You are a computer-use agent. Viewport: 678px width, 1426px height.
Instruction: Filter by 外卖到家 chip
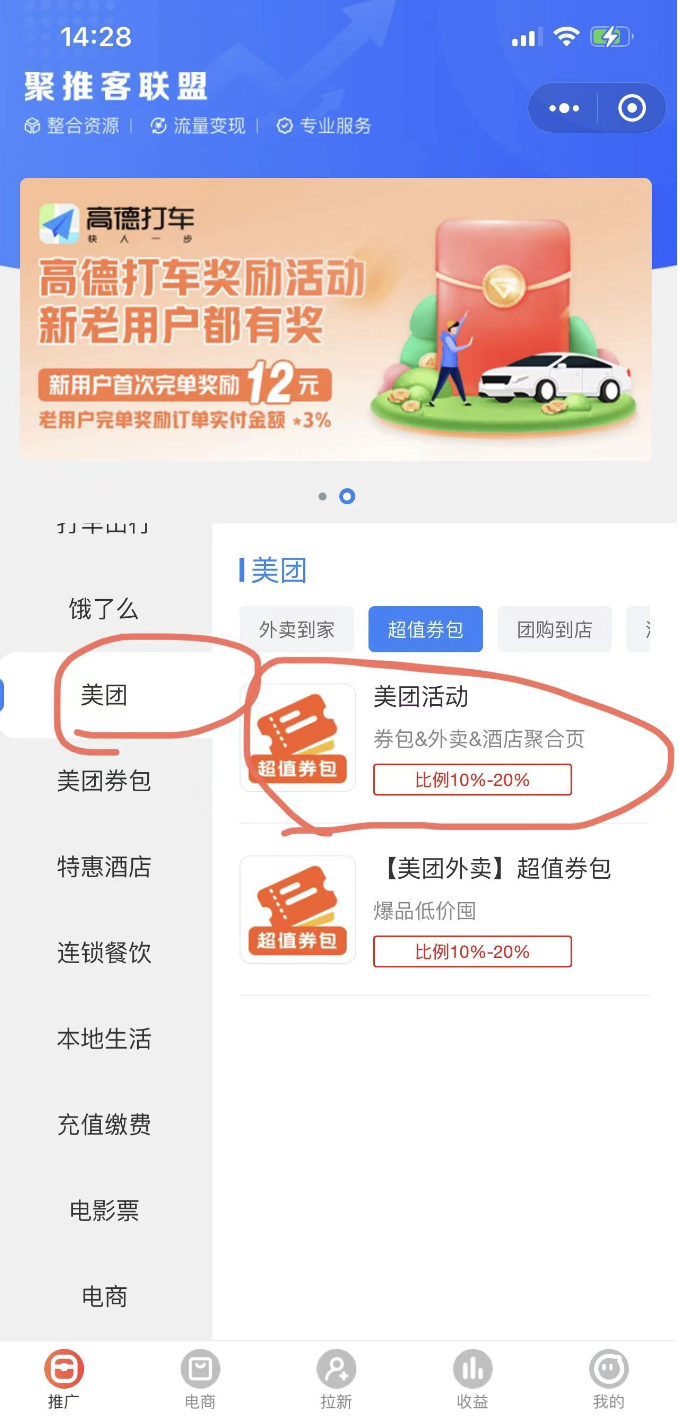(297, 629)
